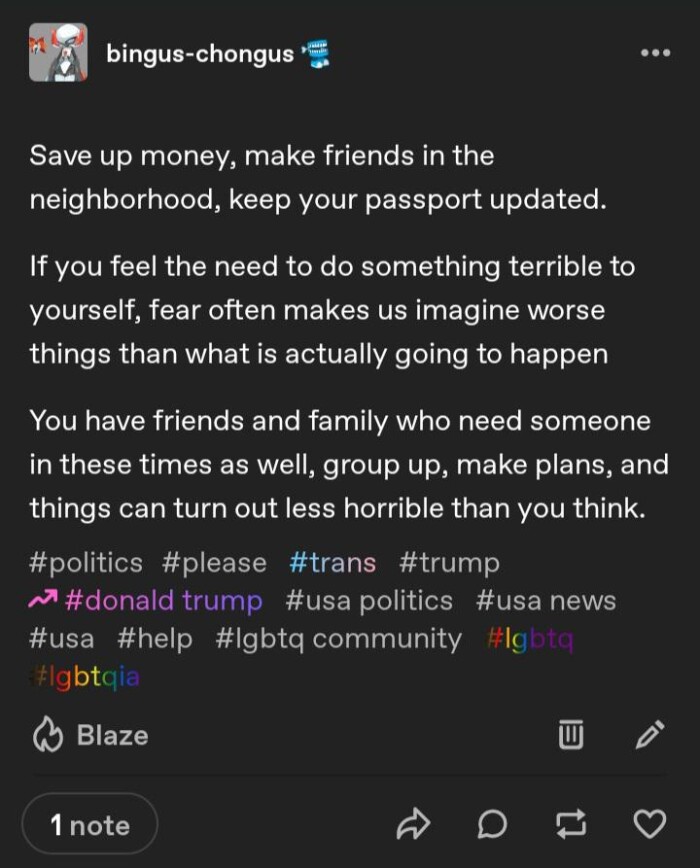
Task: Open the bingus-chongus blog name
Action: (200, 54)
